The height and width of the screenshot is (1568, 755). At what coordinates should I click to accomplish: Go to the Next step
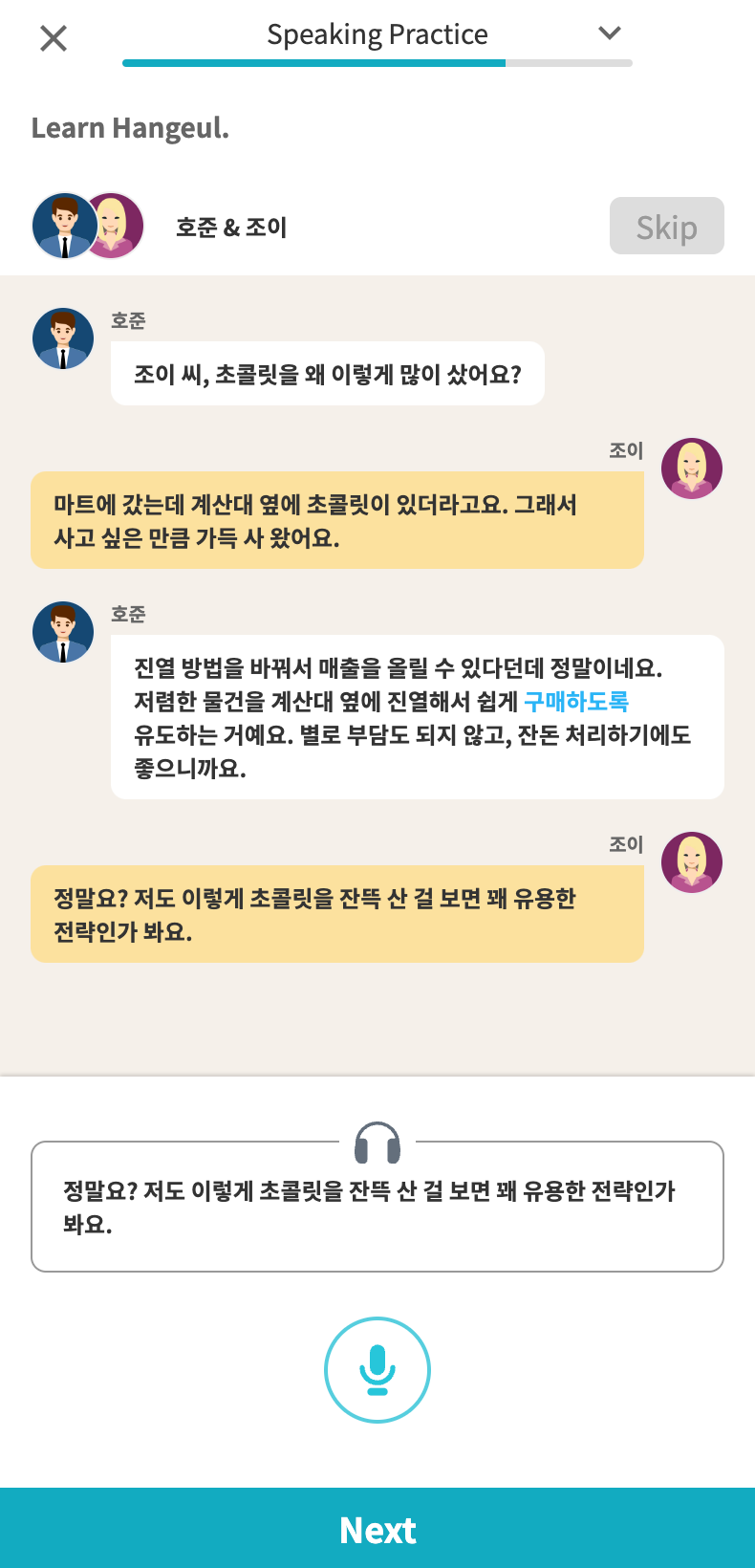tap(377, 1530)
